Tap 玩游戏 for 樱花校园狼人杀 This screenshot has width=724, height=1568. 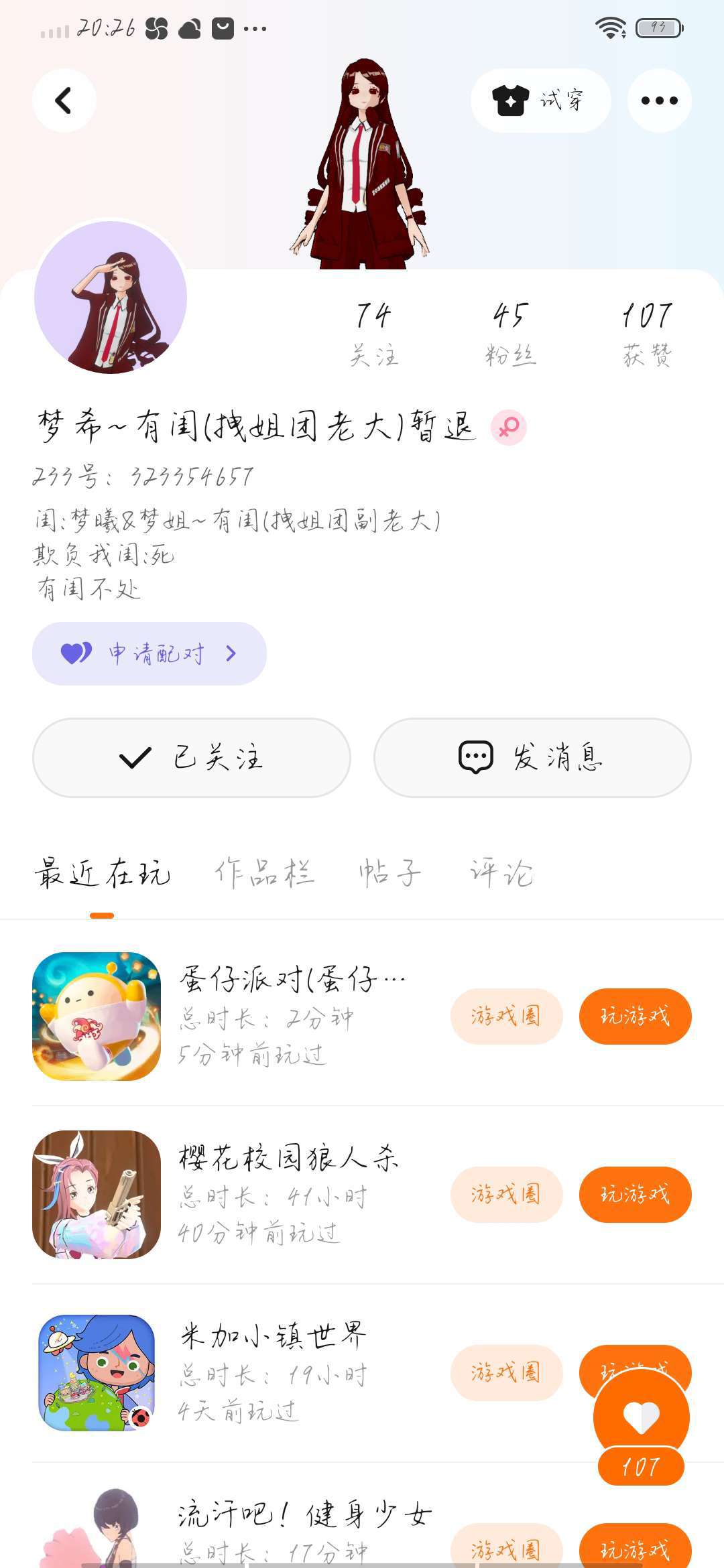[635, 1195]
